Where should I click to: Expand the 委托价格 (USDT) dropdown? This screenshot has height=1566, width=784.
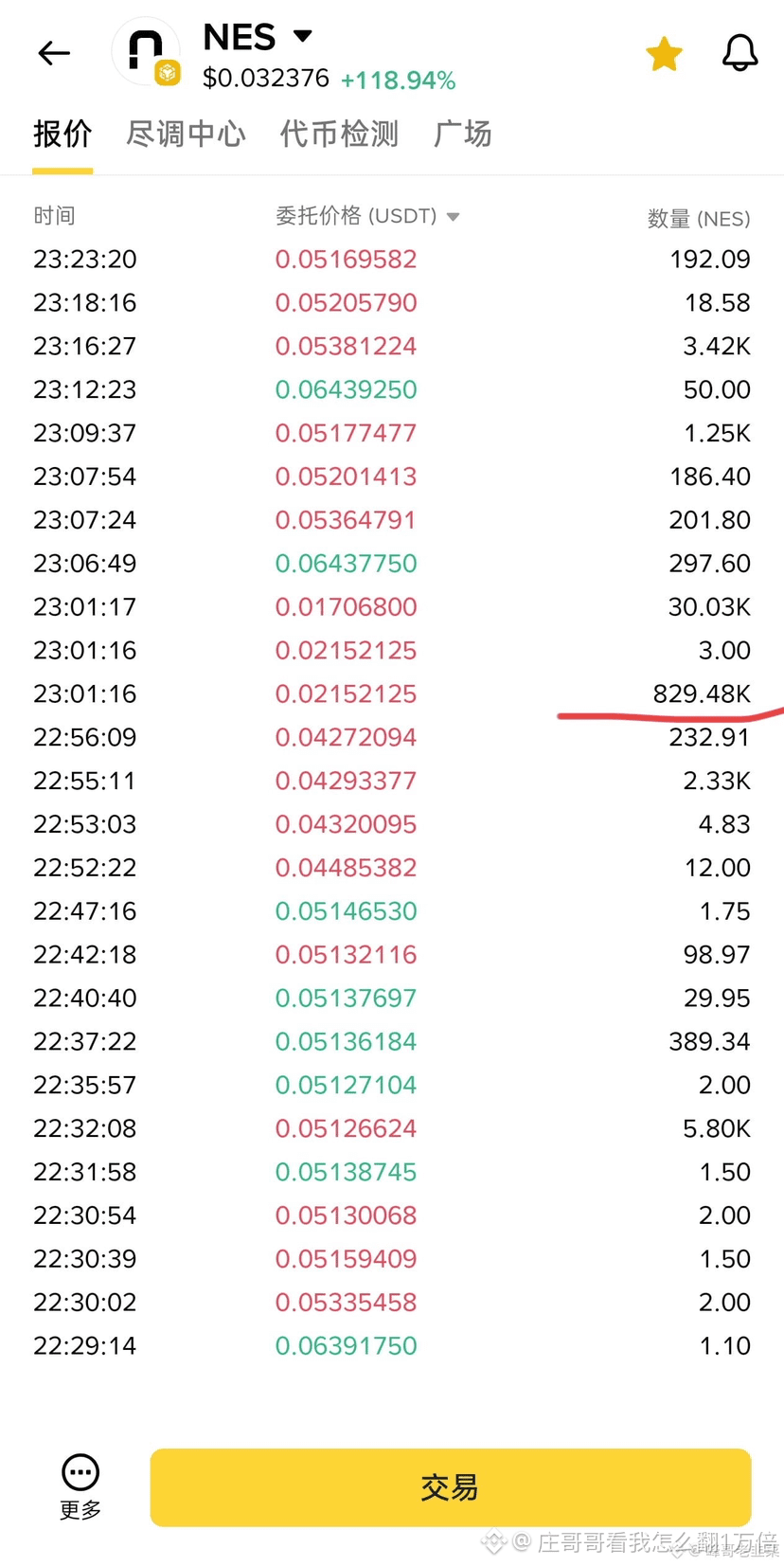367,216
